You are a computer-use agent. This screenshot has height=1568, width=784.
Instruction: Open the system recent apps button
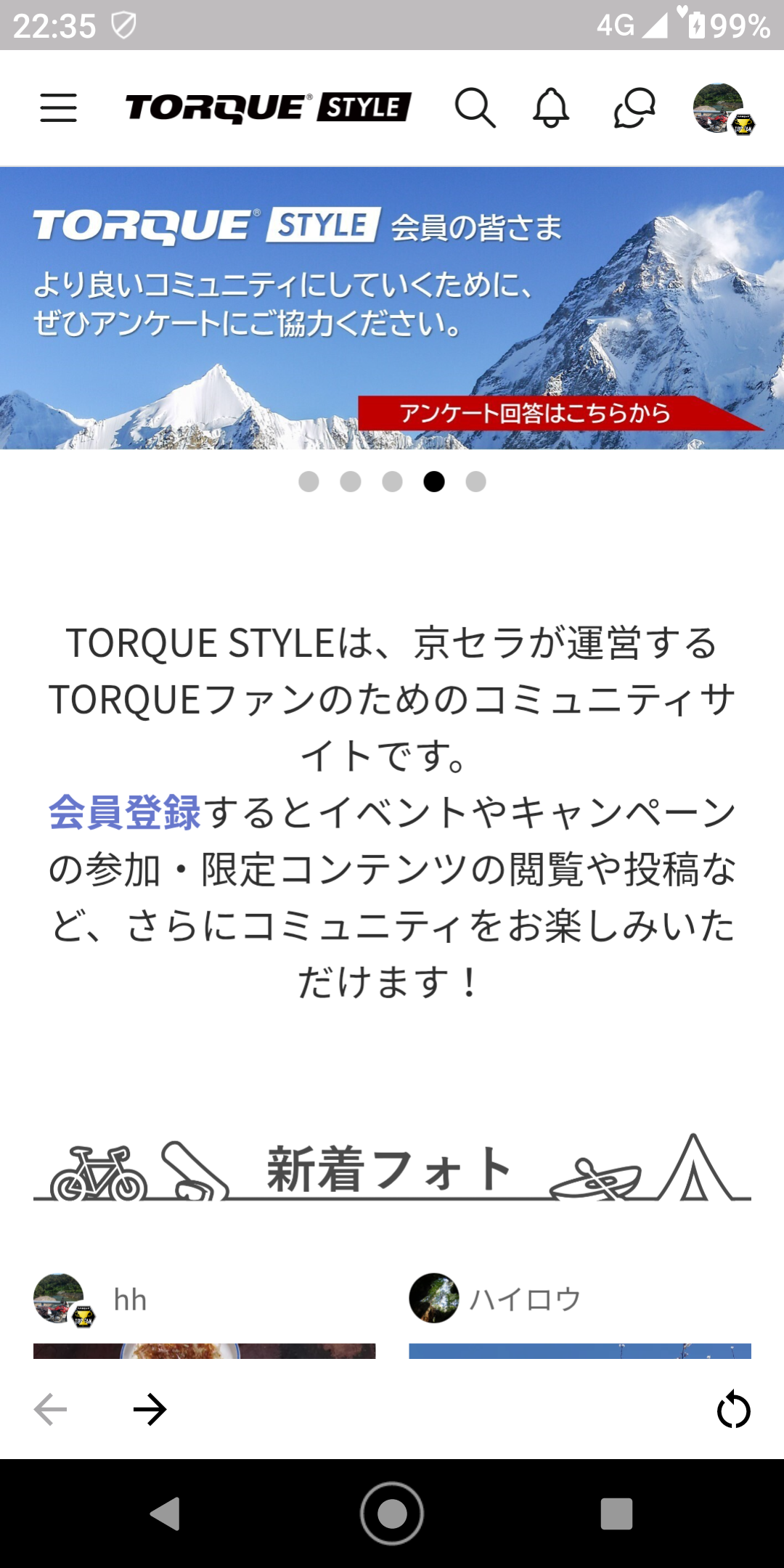point(616,1514)
